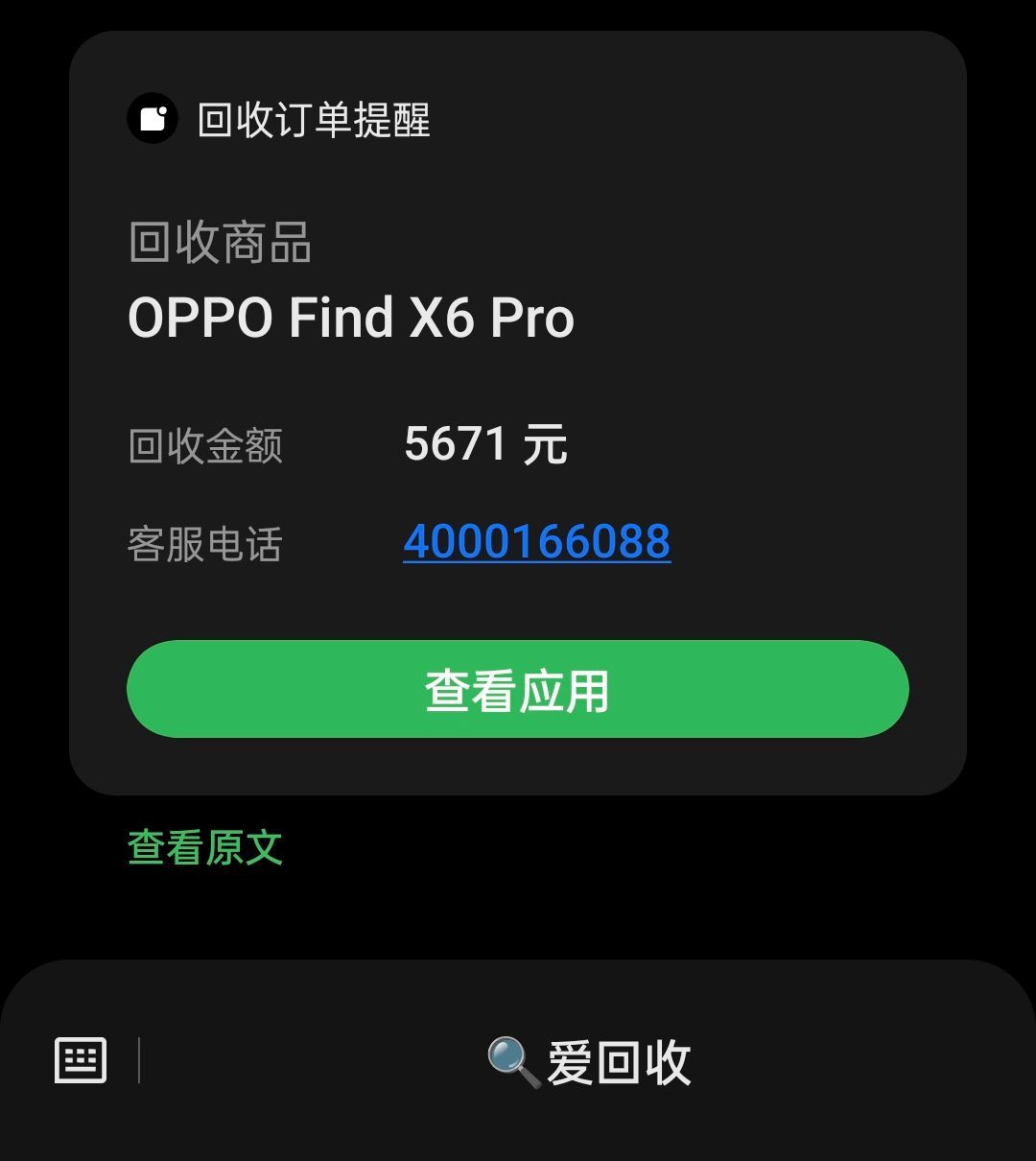1036x1161 pixels.
Task: Switch to the 爱回收 tab at bottom
Action: click(619, 1060)
